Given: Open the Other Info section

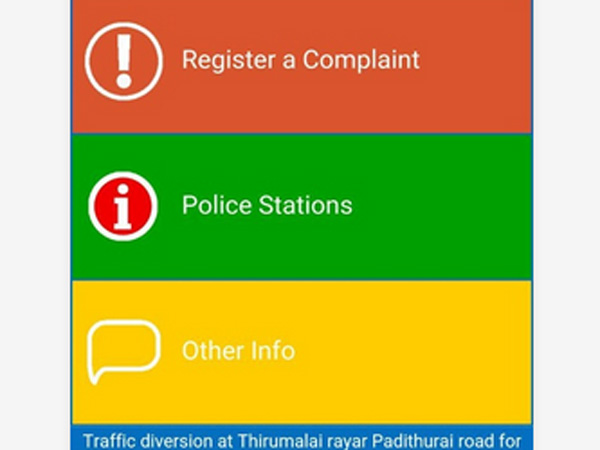Looking at the screenshot, I should click(301, 351).
